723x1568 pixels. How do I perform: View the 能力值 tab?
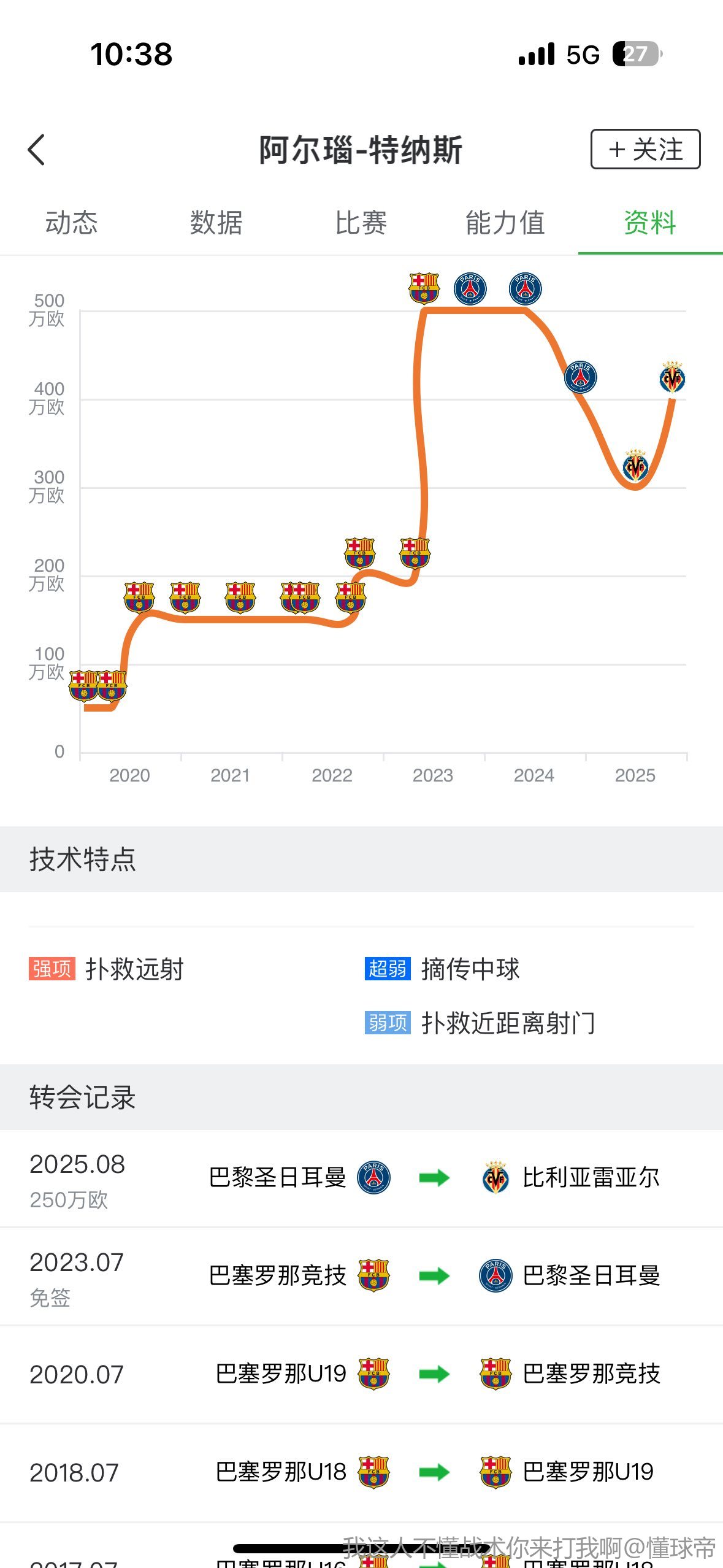coord(505,223)
